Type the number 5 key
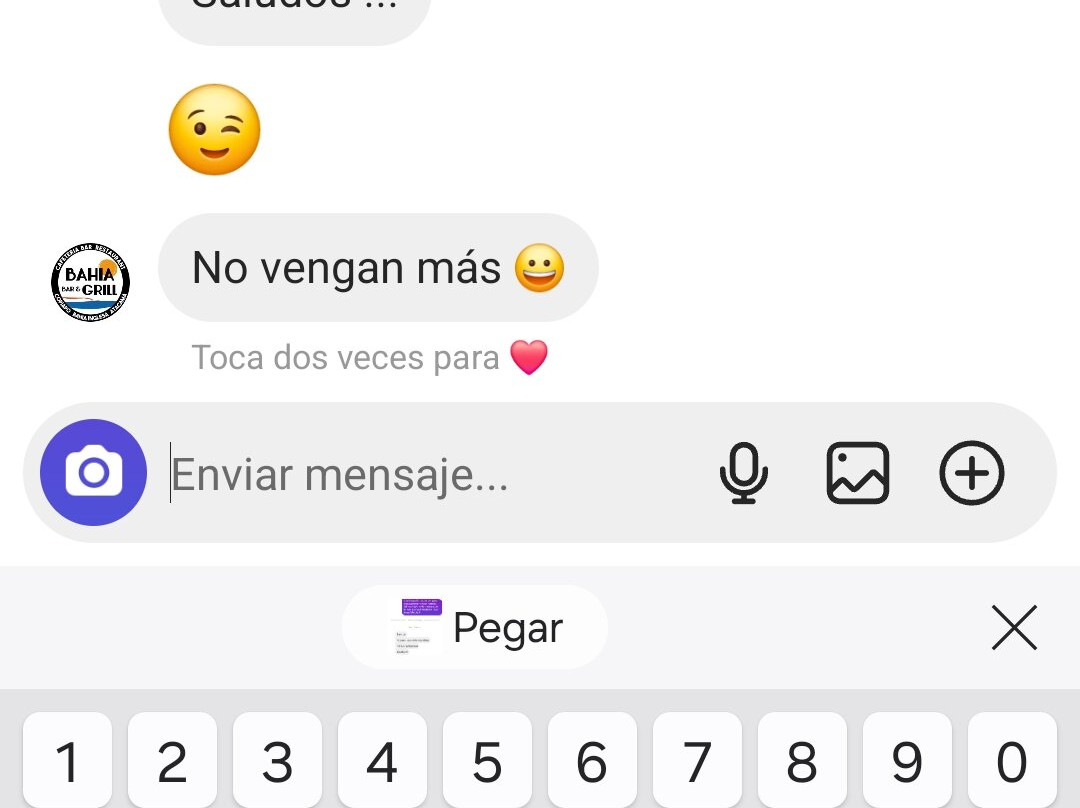The height and width of the screenshot is (808, 1080). click(486, 762)
